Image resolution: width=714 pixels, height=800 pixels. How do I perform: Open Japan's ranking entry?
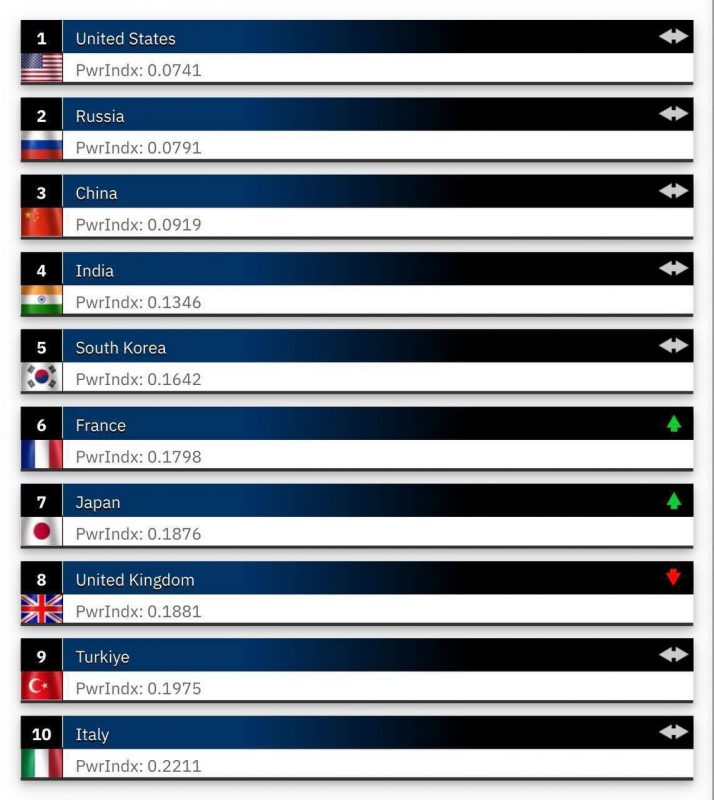click(x=98, y=502)
